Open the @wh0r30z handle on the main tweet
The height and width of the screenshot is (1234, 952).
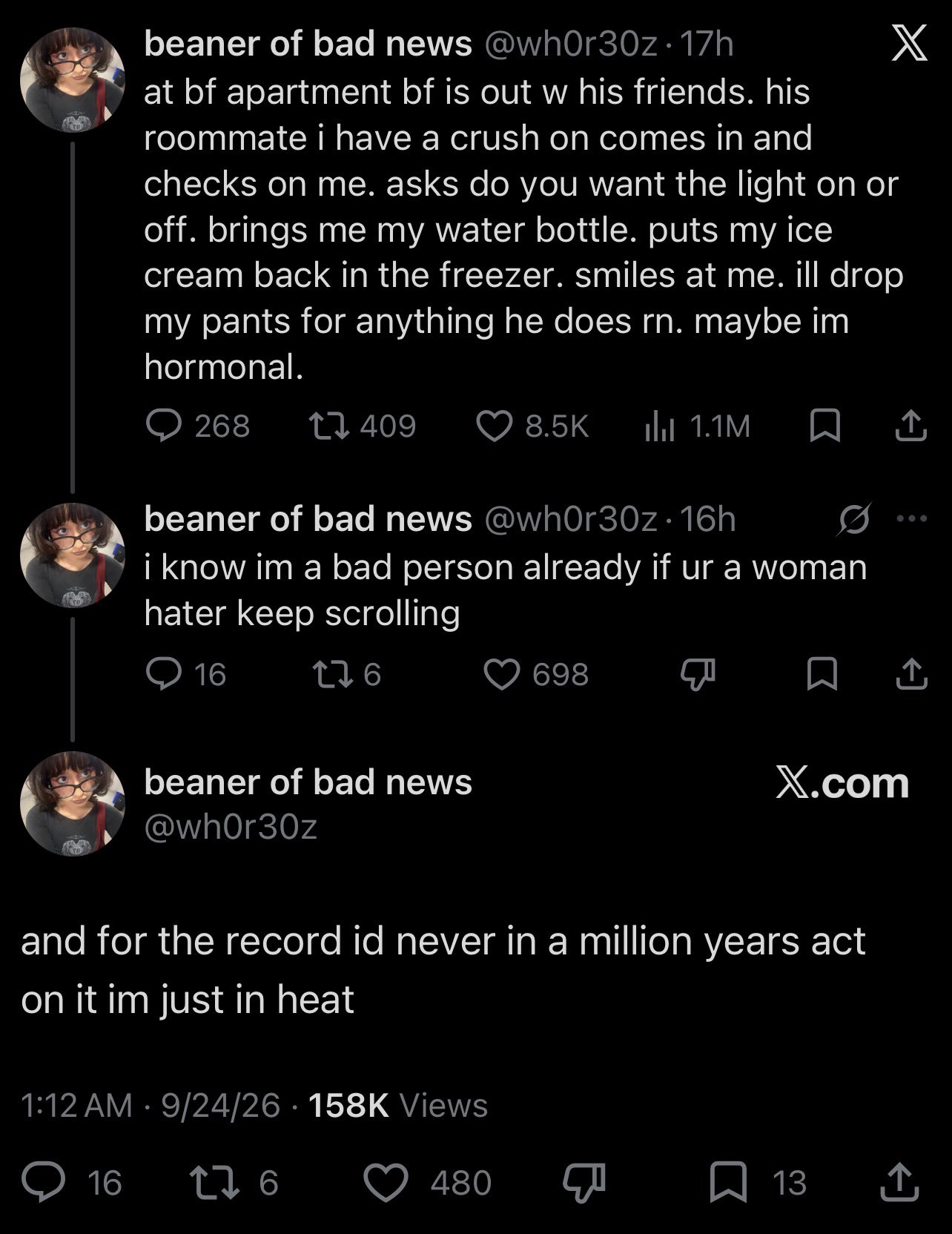coord(231,826)
